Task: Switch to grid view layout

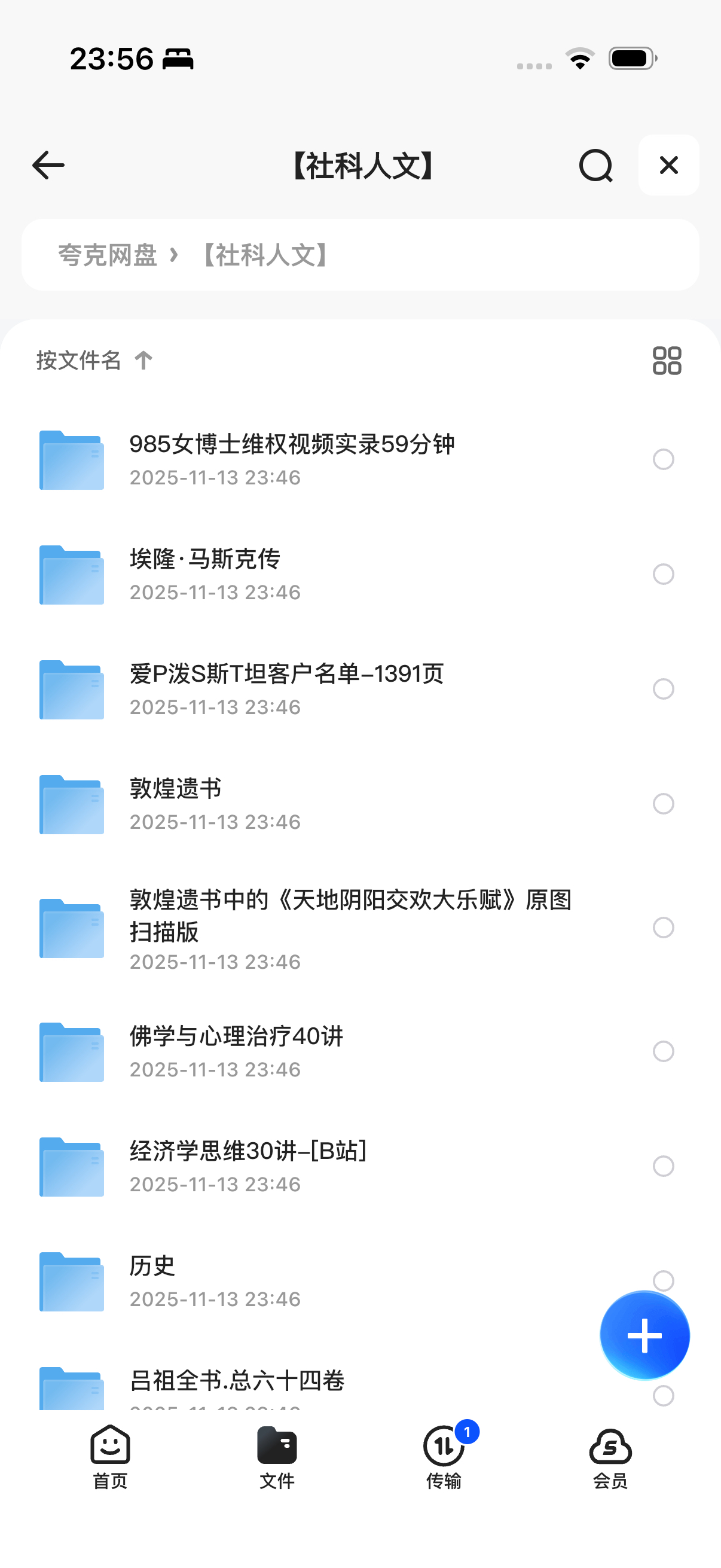Action: [x=666, y=361]
